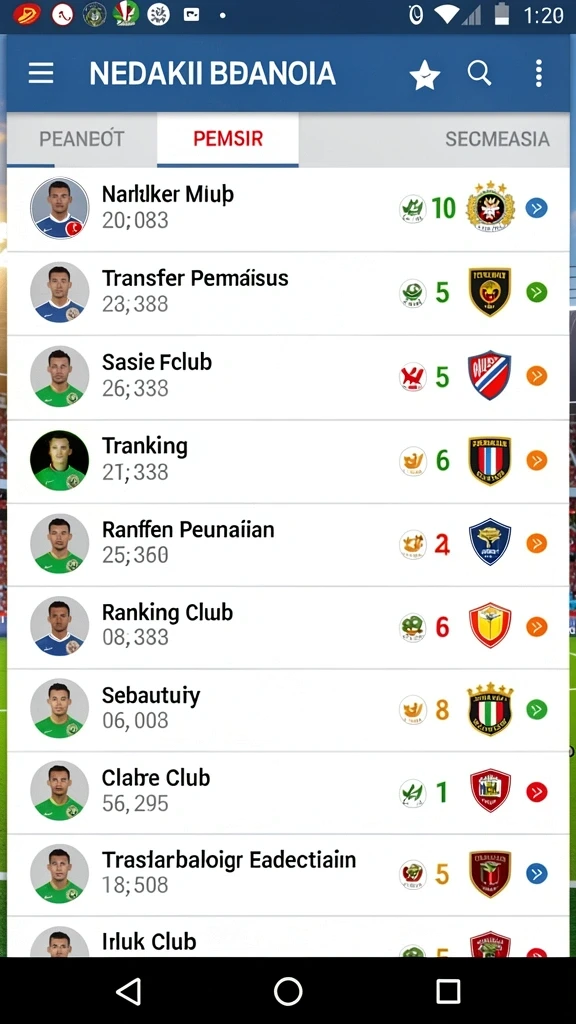576x1024 pixels.
Task: Open the Trastarbaloigr Eadectiaiin row
Action: coord(288,874)
